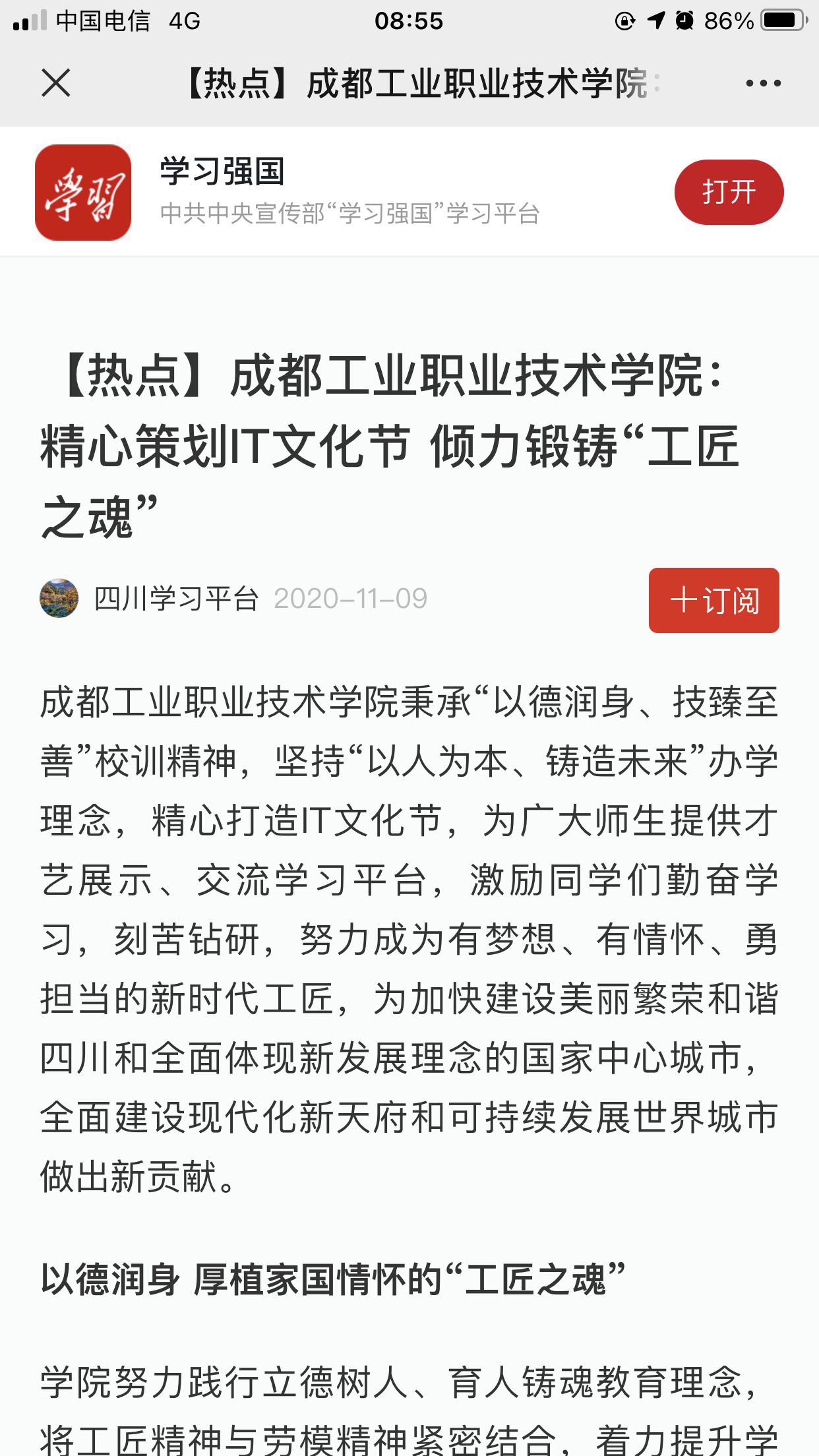
Task: Open the 学习强国 app banner
Action: [409, 192]
